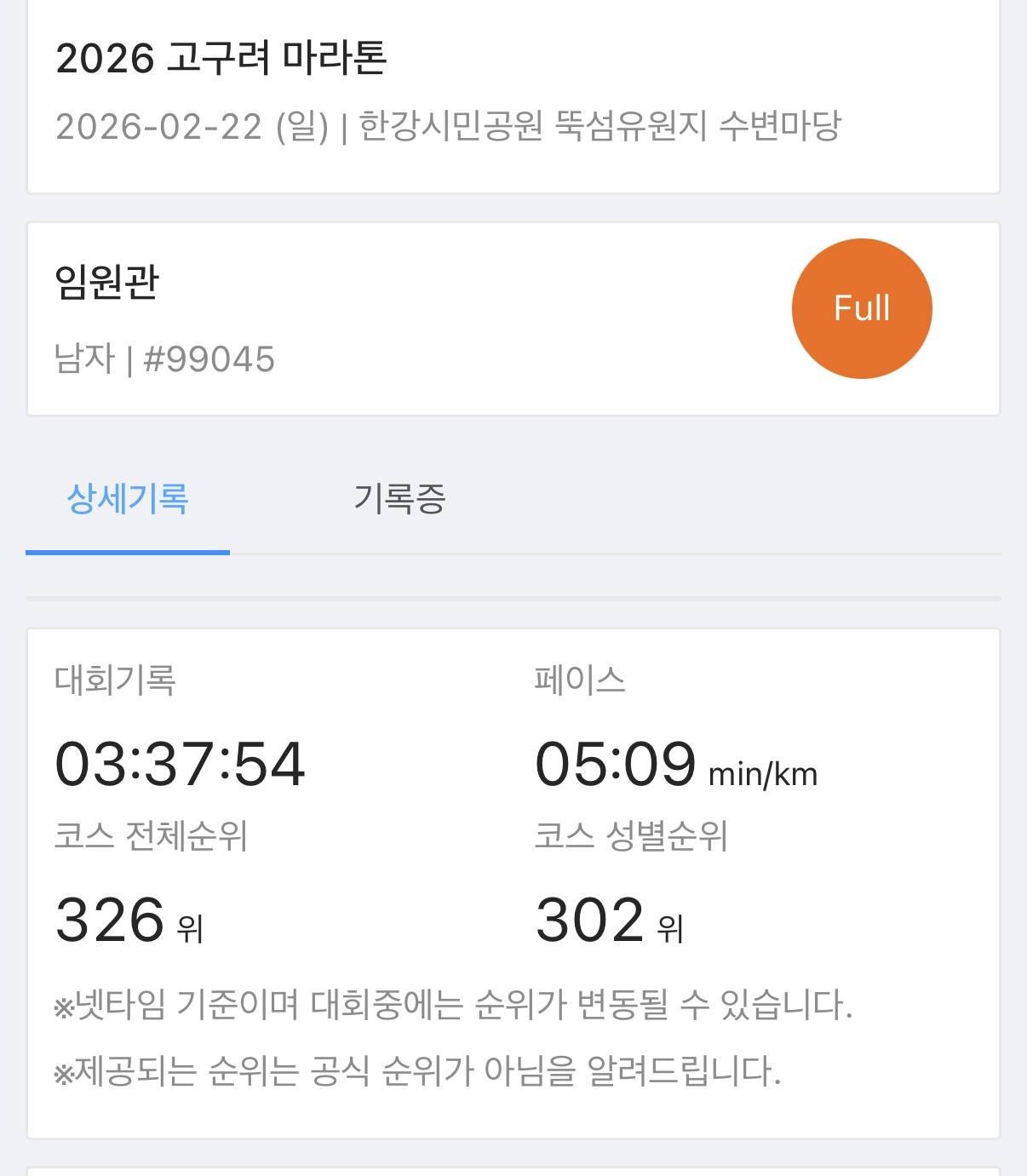Select the 코스 전체순위 heading
Image resolution: width=1027 pixels, height=1176 pixels.
tap(152, 837)
